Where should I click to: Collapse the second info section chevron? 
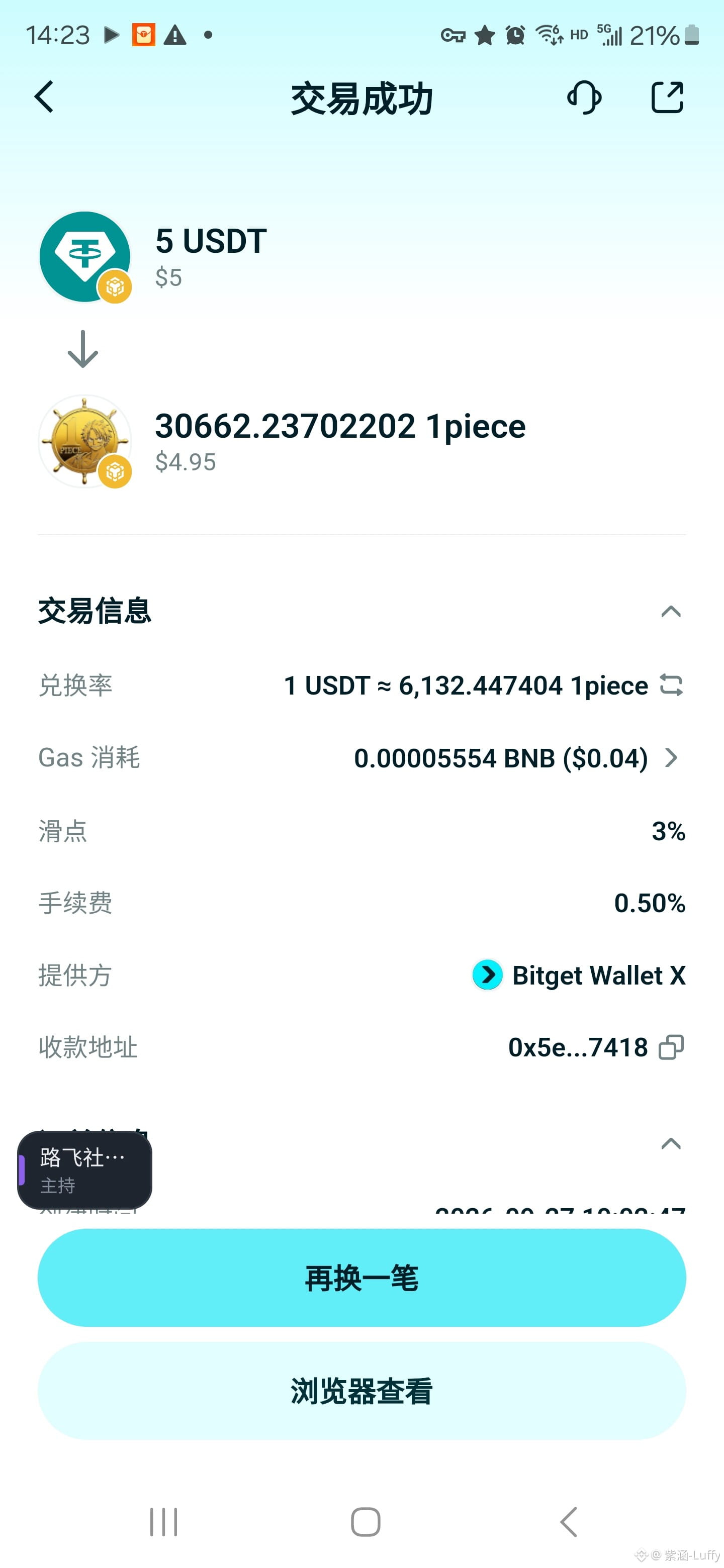coord(670,1144)
